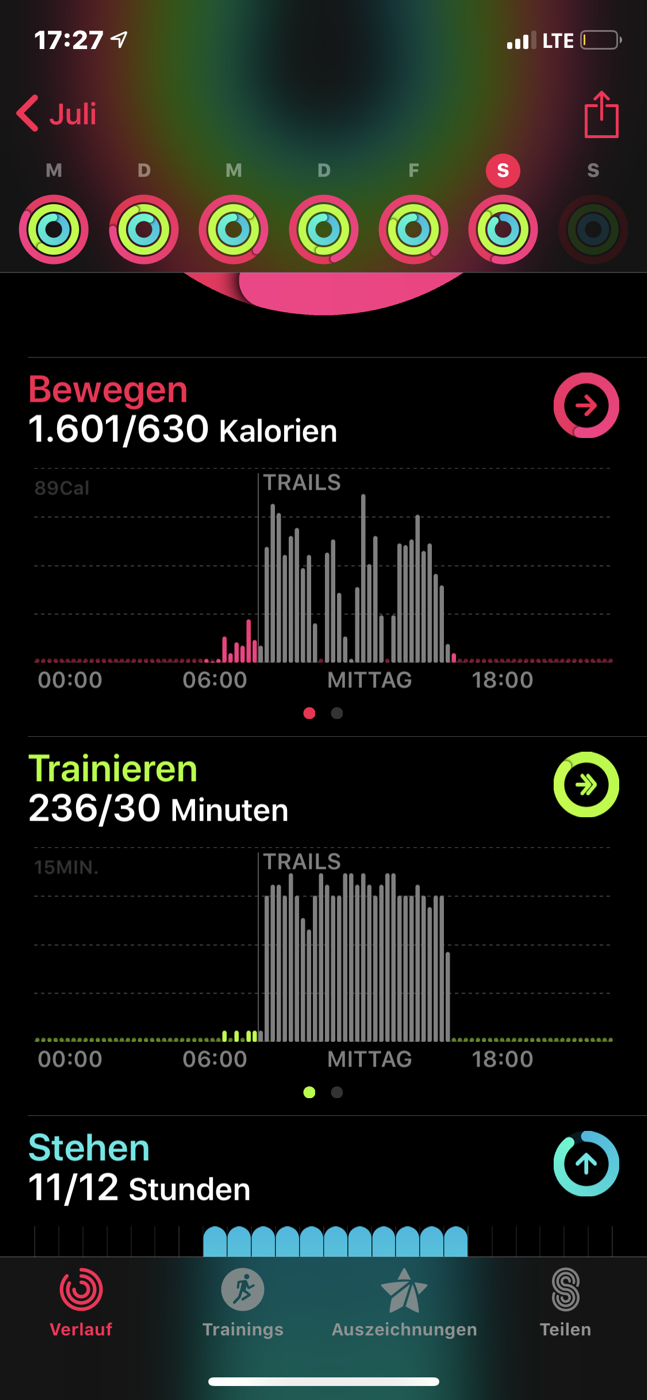This screenshot has height=1400, width=647.
Task: Go back to Juli overview
Action: click(x=57, y=114)
